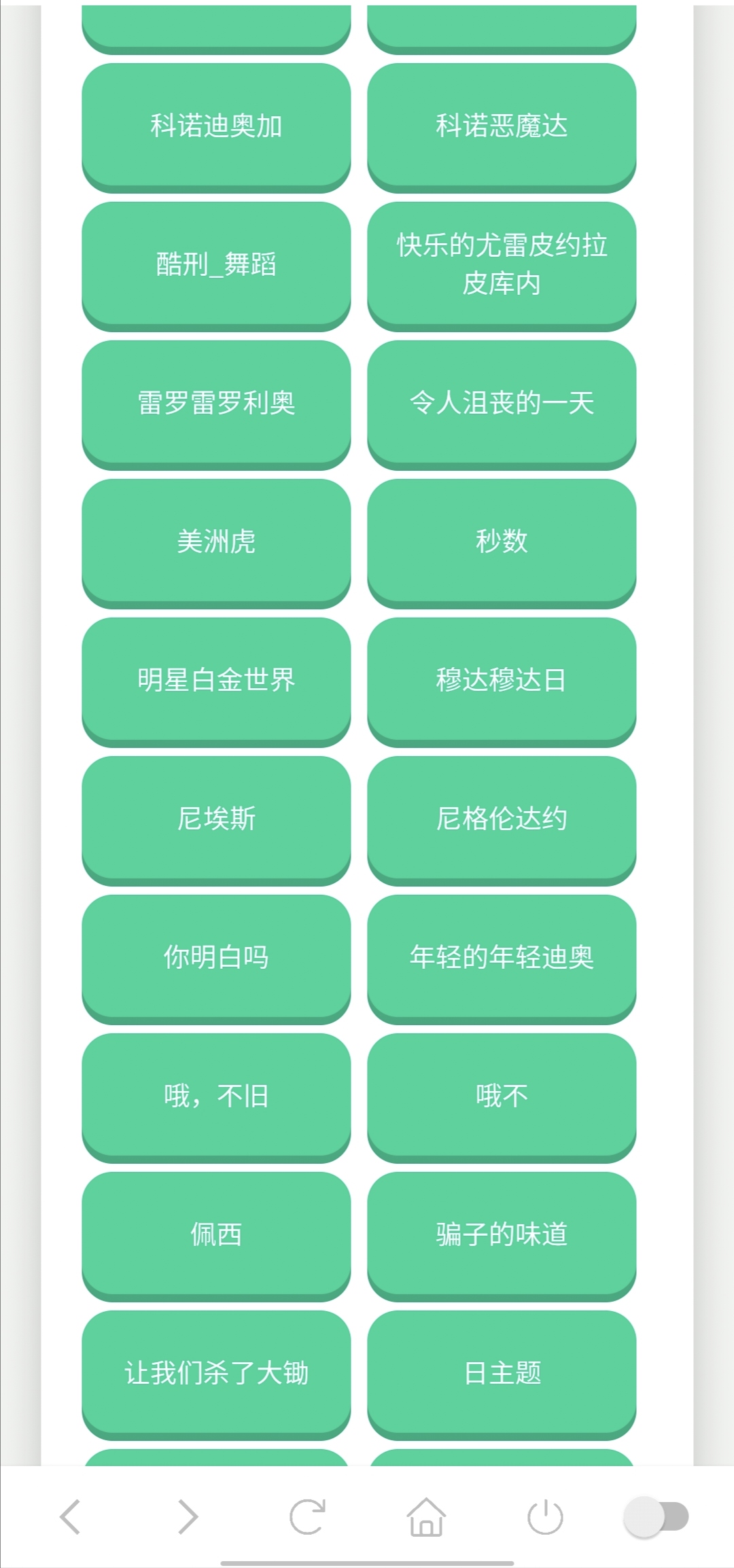Select the 明星白金世界 button
734x1568 pixels.
coord(216,680)
